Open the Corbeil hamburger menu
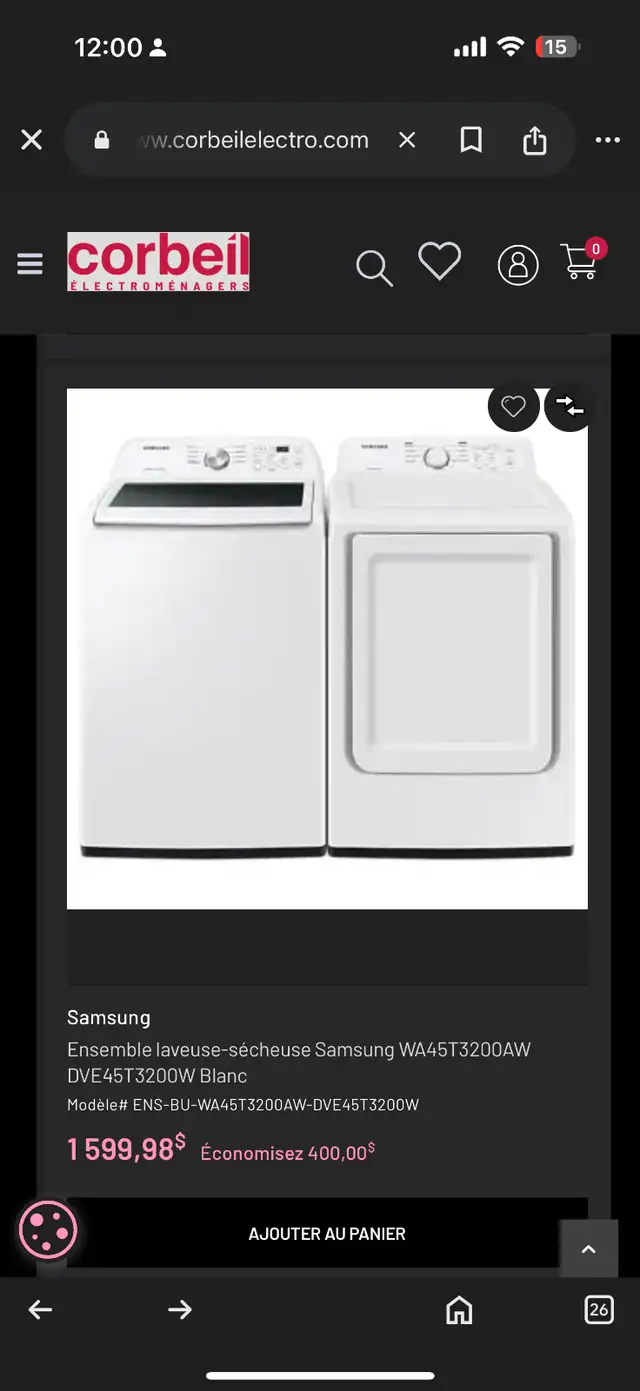The width and height of the screenshot is (640, 1391). pos(30,263)
